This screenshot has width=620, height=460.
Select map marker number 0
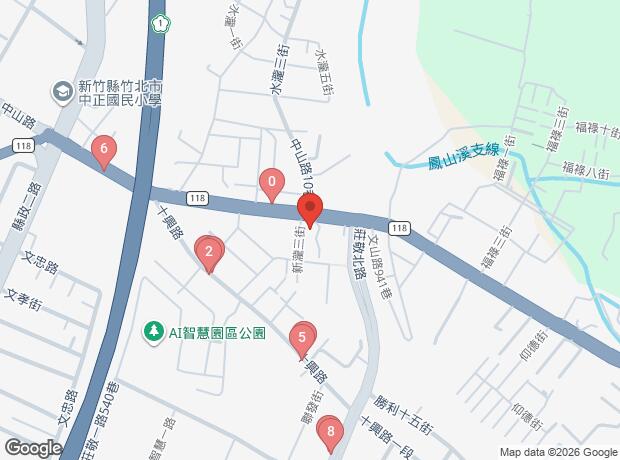pyautogui.click(x=272, y=185)
